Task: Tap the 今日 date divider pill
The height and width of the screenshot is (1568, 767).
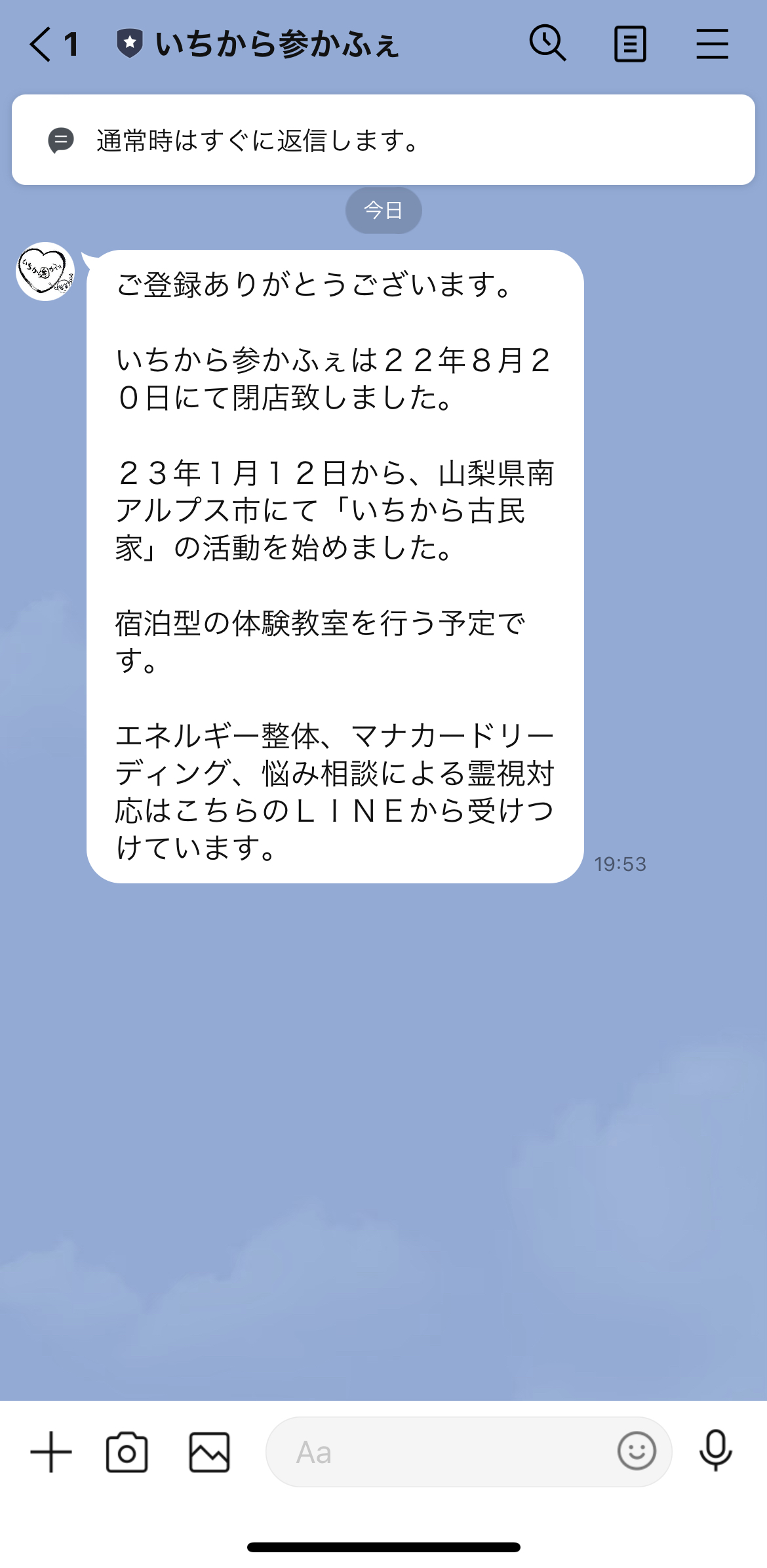Action: (x=383, y=210)
